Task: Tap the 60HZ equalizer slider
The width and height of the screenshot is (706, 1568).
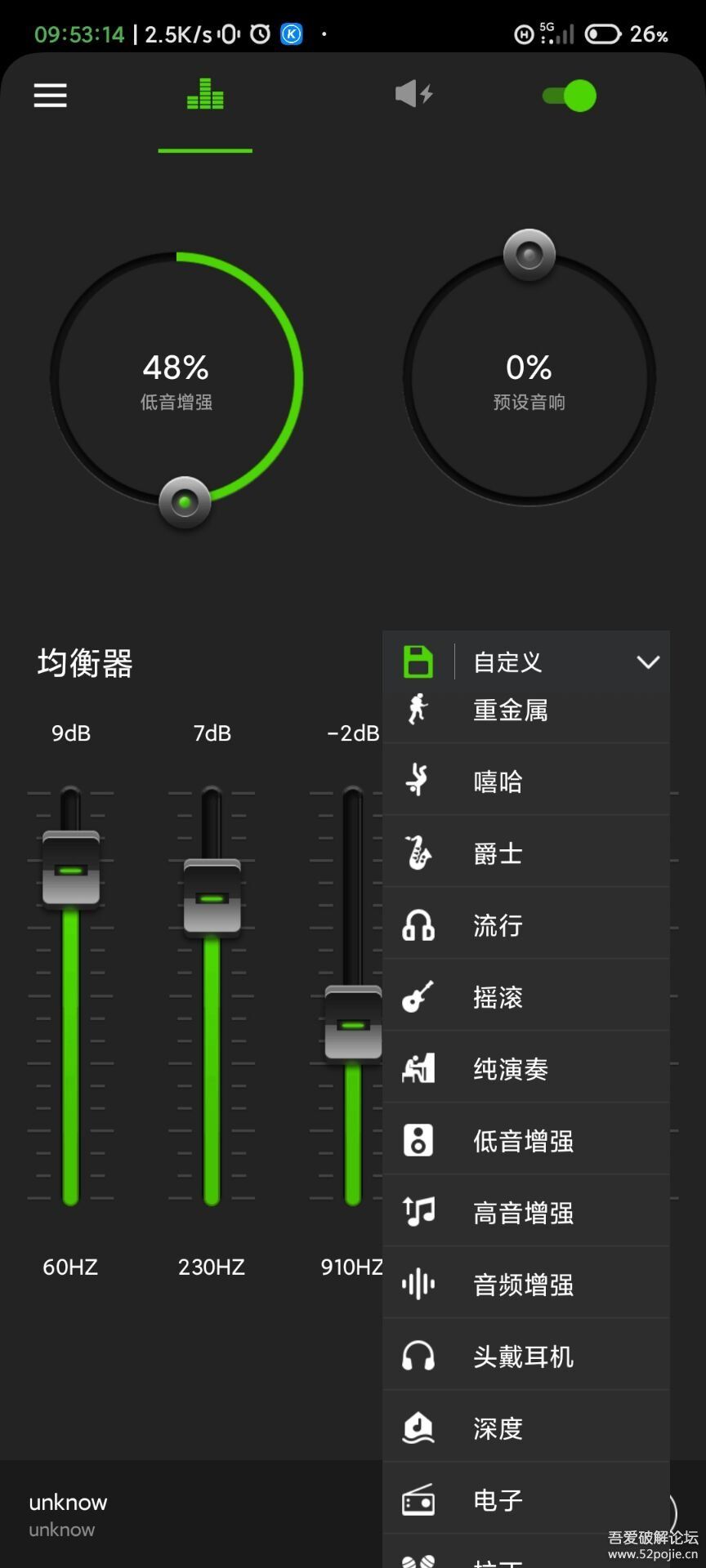Action: (71, 869)
